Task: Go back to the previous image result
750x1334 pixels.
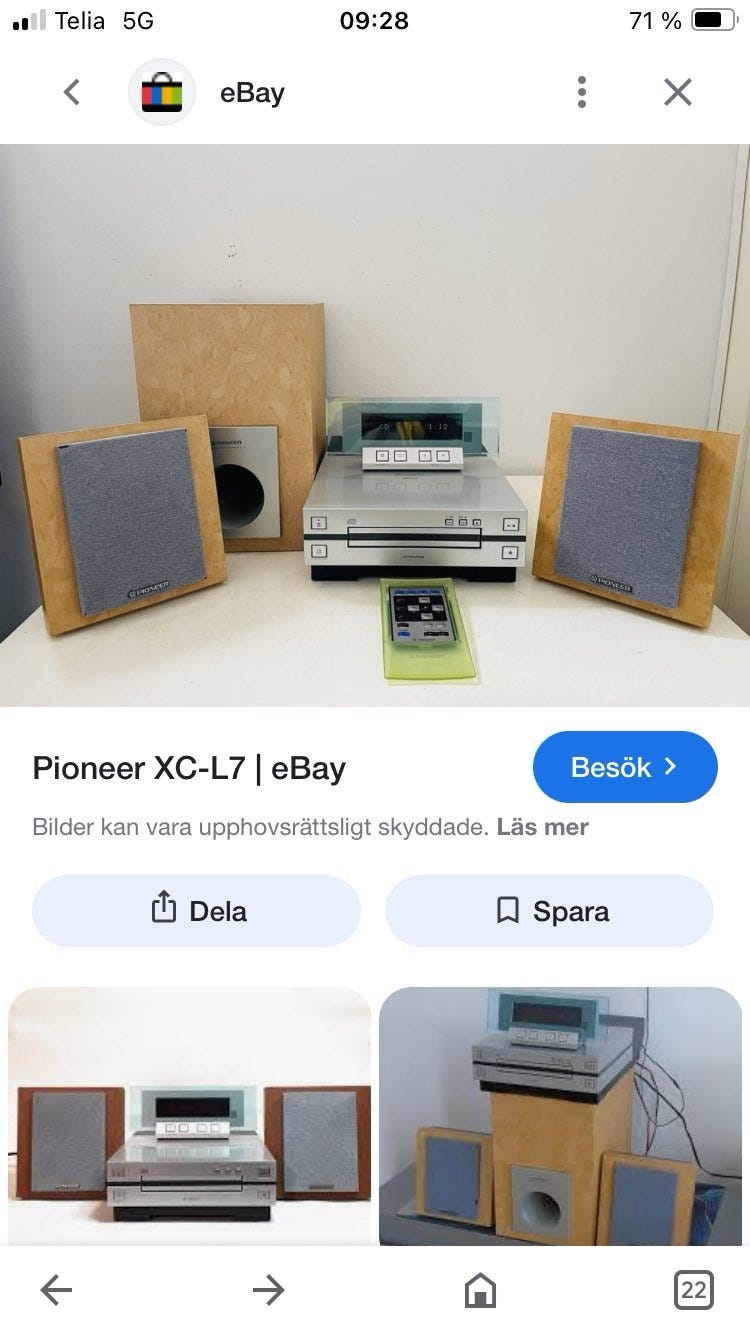Action: pyautogui.click(x=71, y=93)
